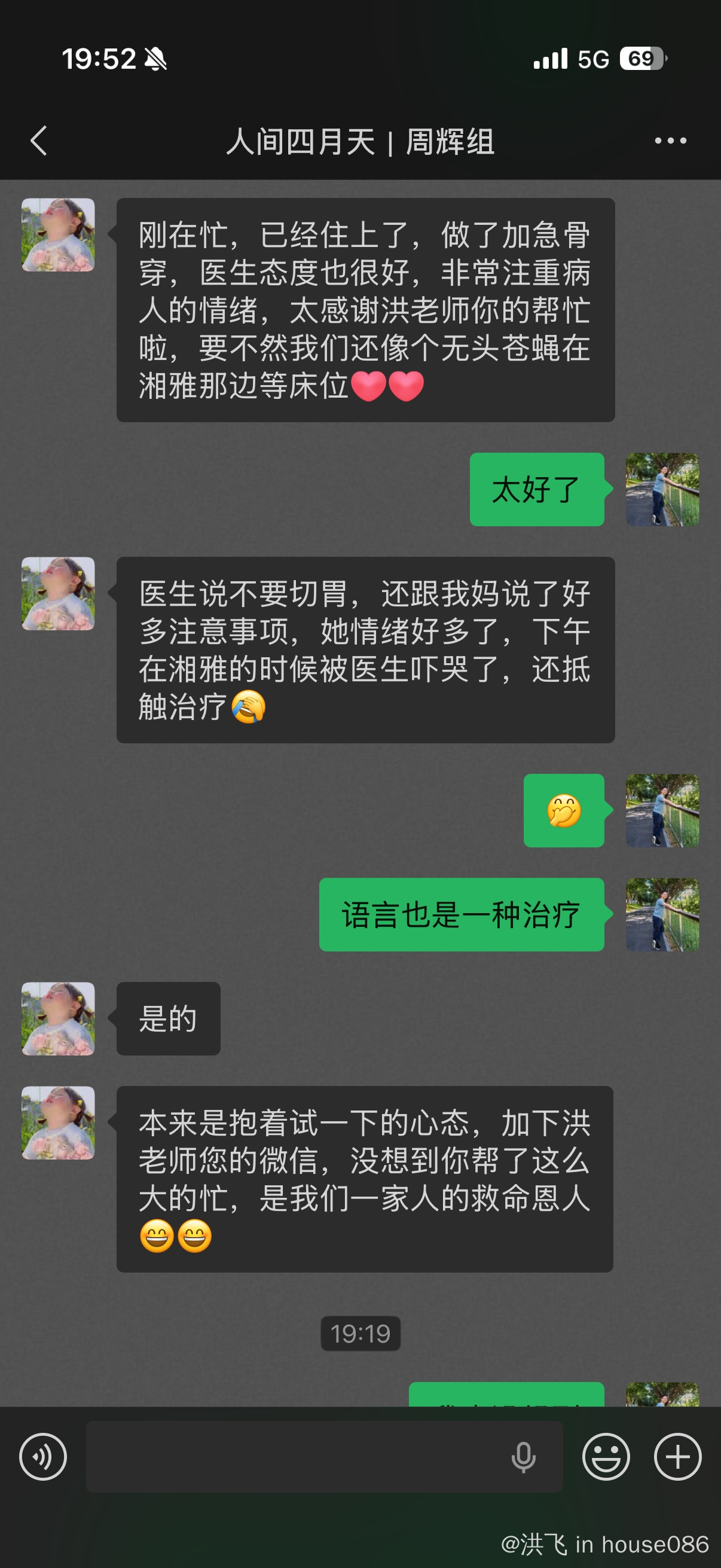The image size is (721, 1568).
Task: Focus the message text field
Action: (x=292, y=1457)
